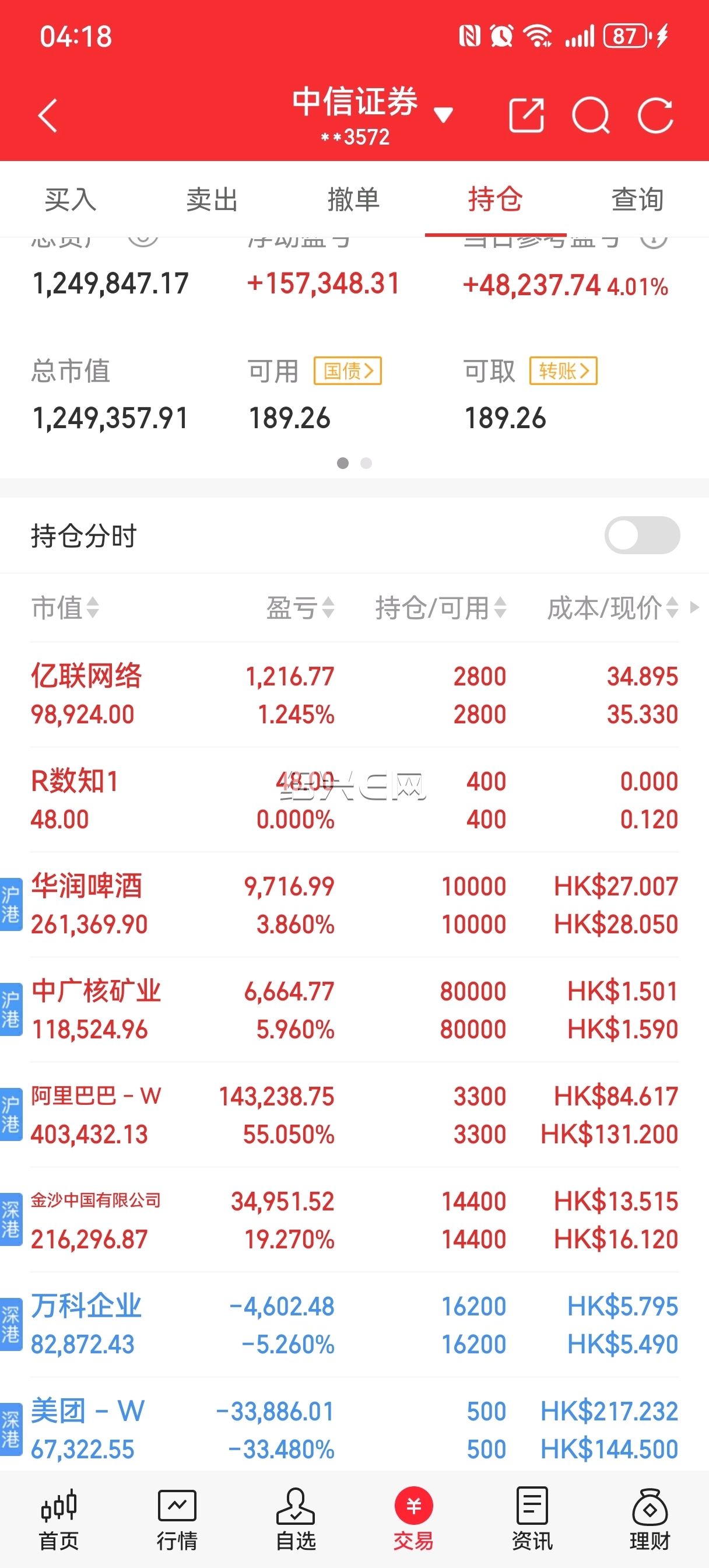
Task: Sort holdings by 盈亏
Action: pos(301,607)
